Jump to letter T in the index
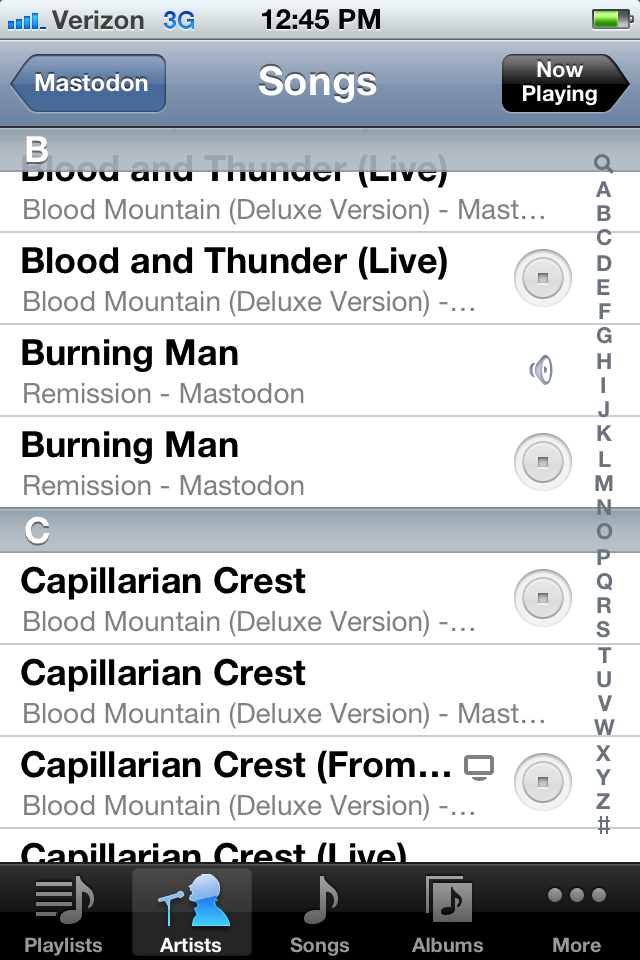Viewport: 640px width, 960px height. click(604, 654)
